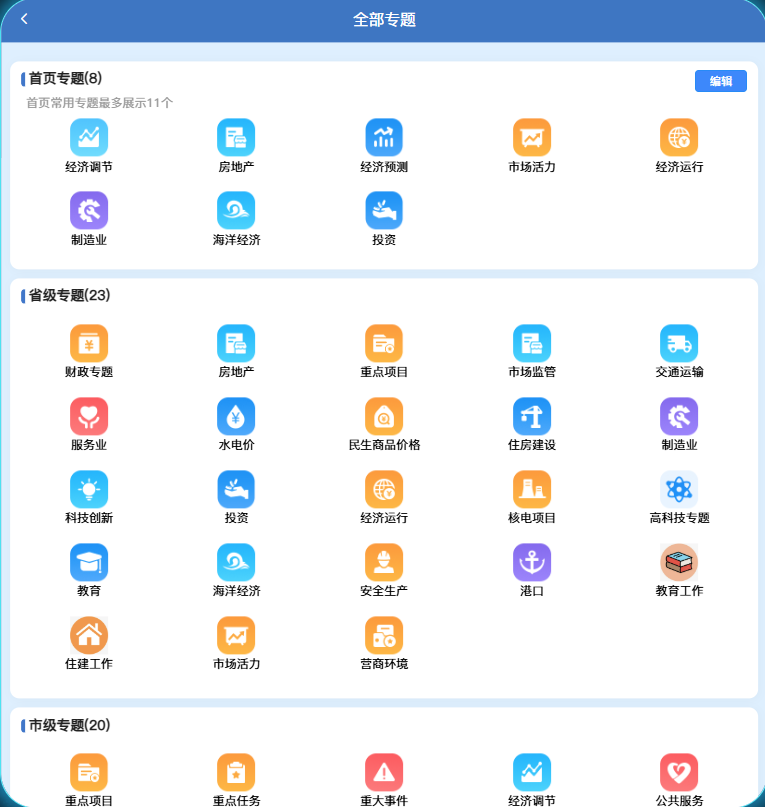Select the 科技创新 topic
Viewport: 765px width, 807px height.
[x=89, y=490]
